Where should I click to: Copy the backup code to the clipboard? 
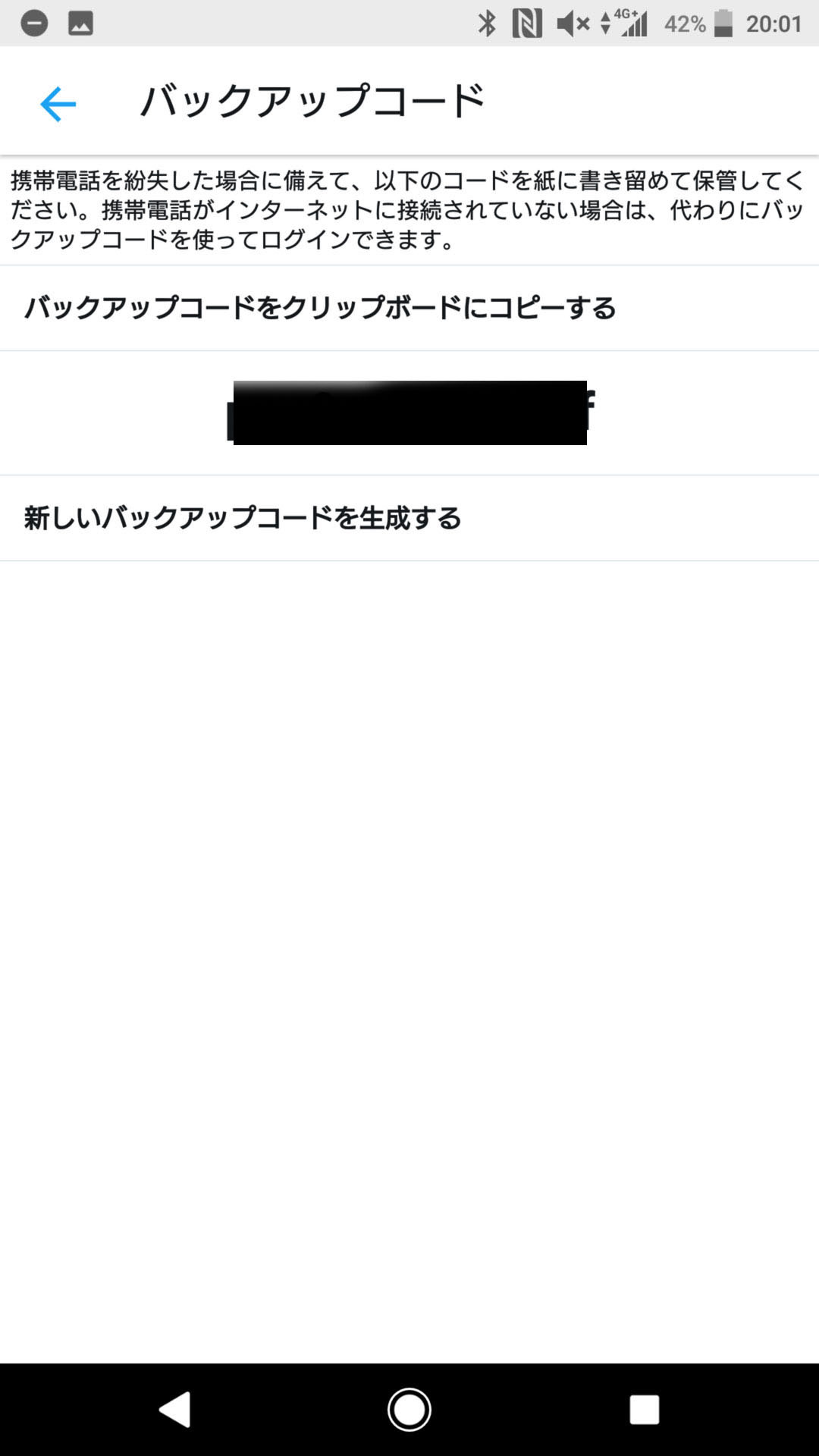pos(319,308)
